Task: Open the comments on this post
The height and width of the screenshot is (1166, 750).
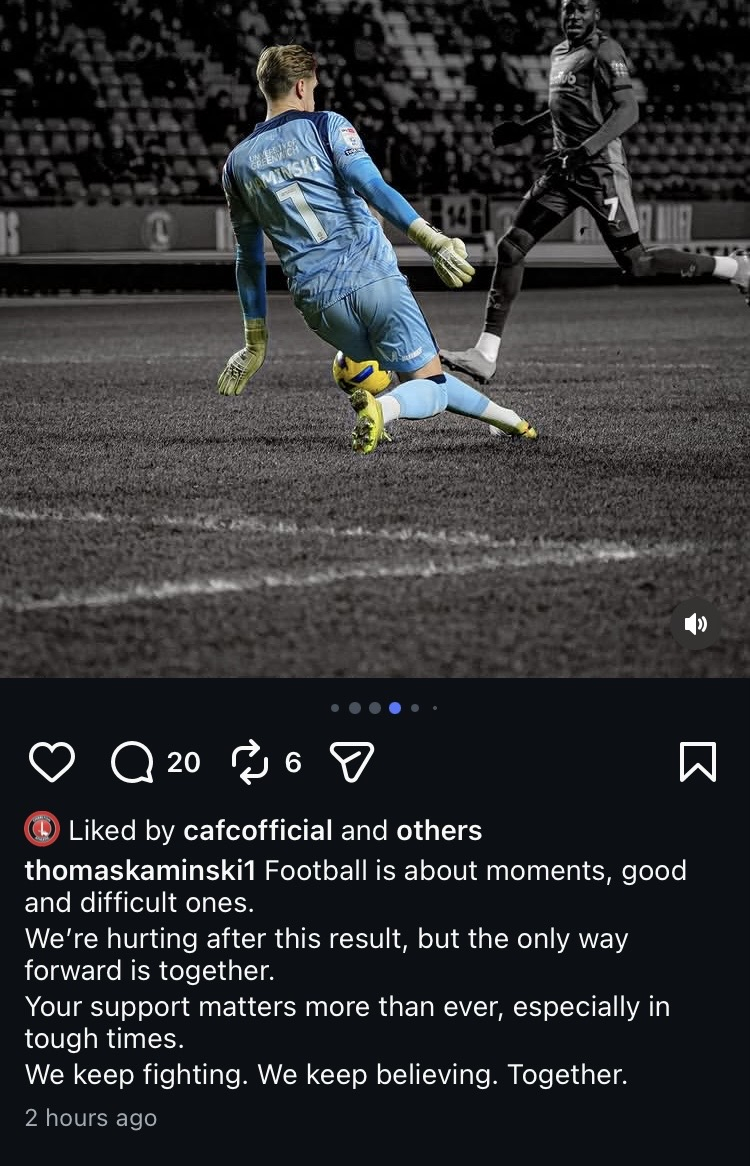Action: coord(132,763)
